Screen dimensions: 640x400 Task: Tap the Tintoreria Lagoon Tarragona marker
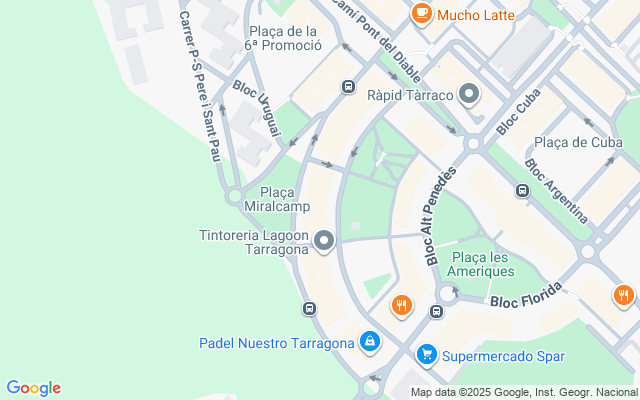click(x=323, y=240)
